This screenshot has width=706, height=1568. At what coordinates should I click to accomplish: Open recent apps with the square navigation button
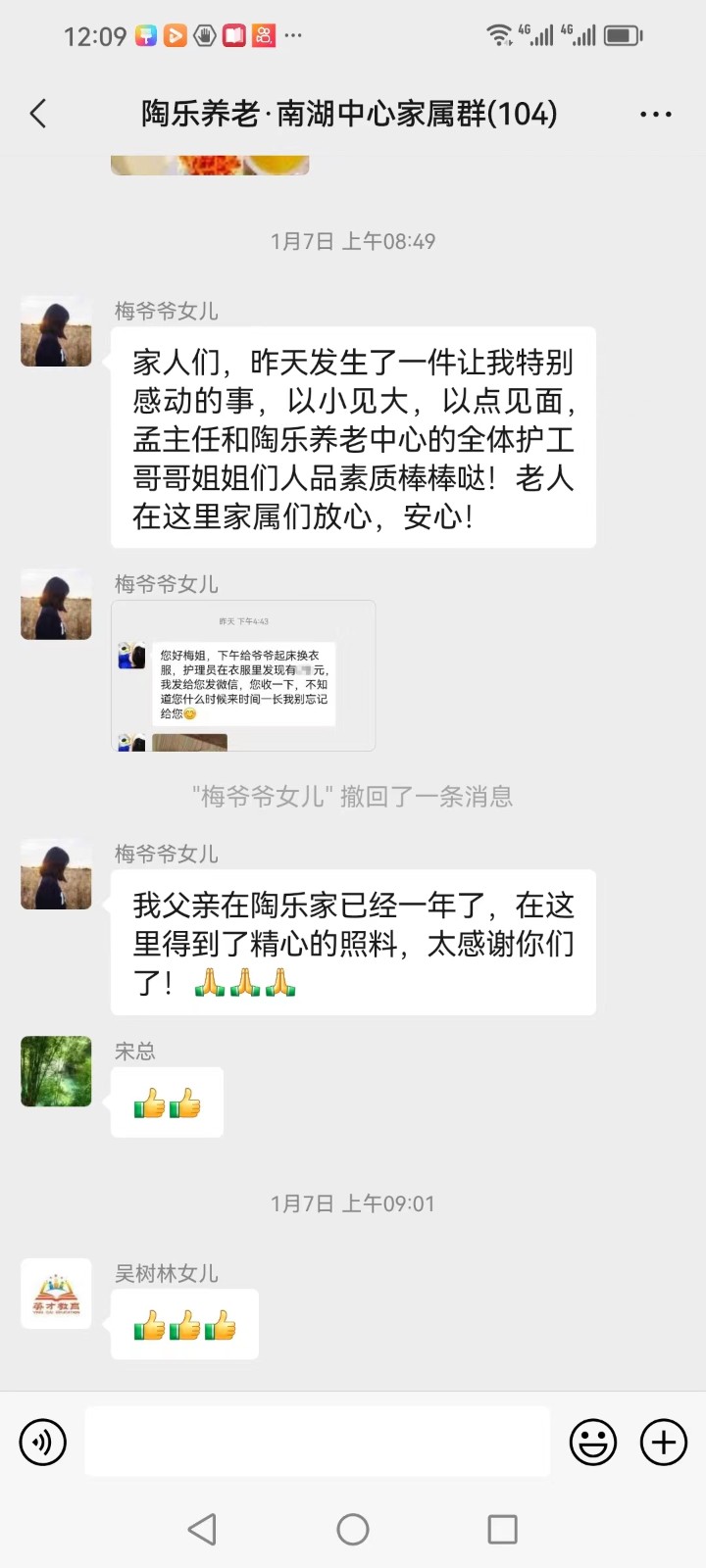[x=503, y=1528]
